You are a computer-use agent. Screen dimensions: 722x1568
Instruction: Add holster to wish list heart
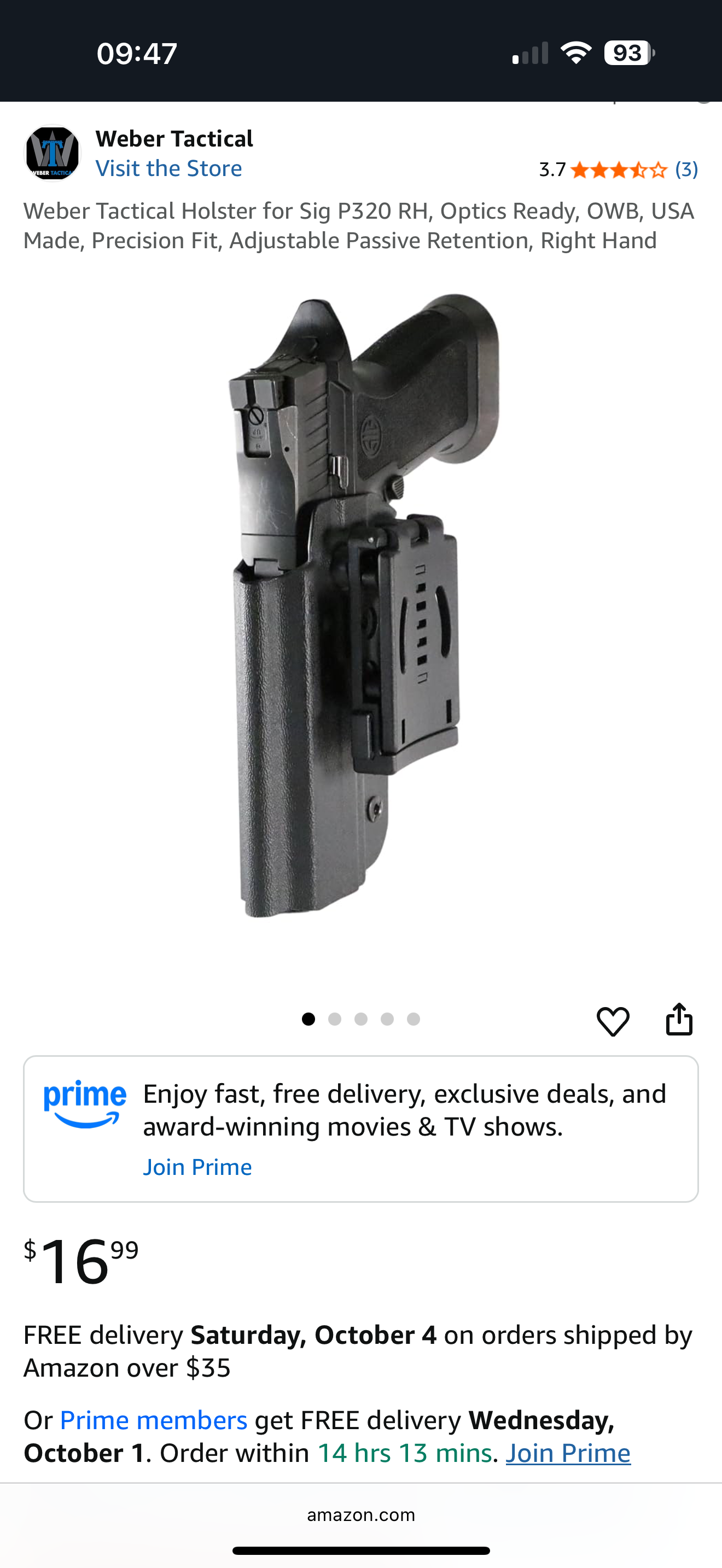coord(613,1021)
